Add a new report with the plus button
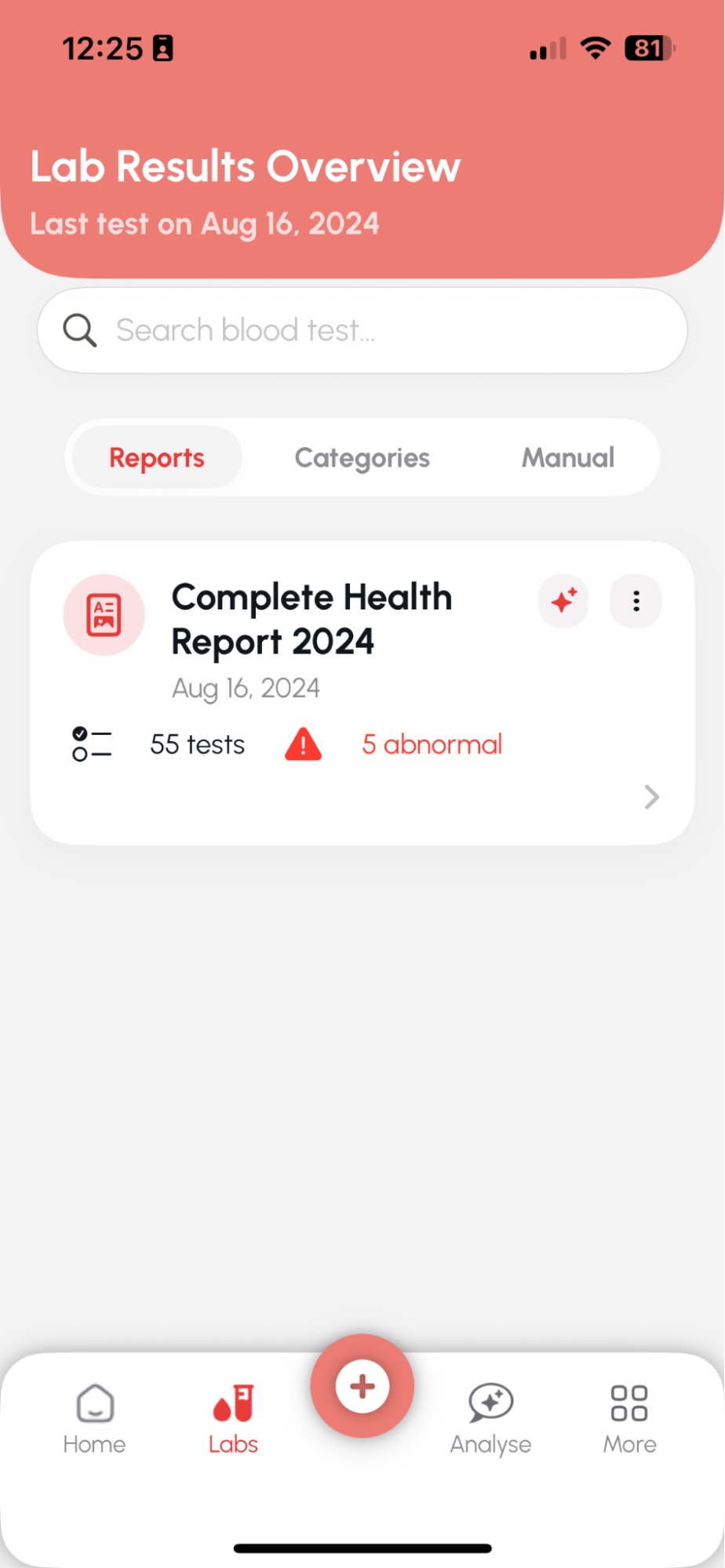The height and width of the screenshot is (1568, 725). point(362,1386)
